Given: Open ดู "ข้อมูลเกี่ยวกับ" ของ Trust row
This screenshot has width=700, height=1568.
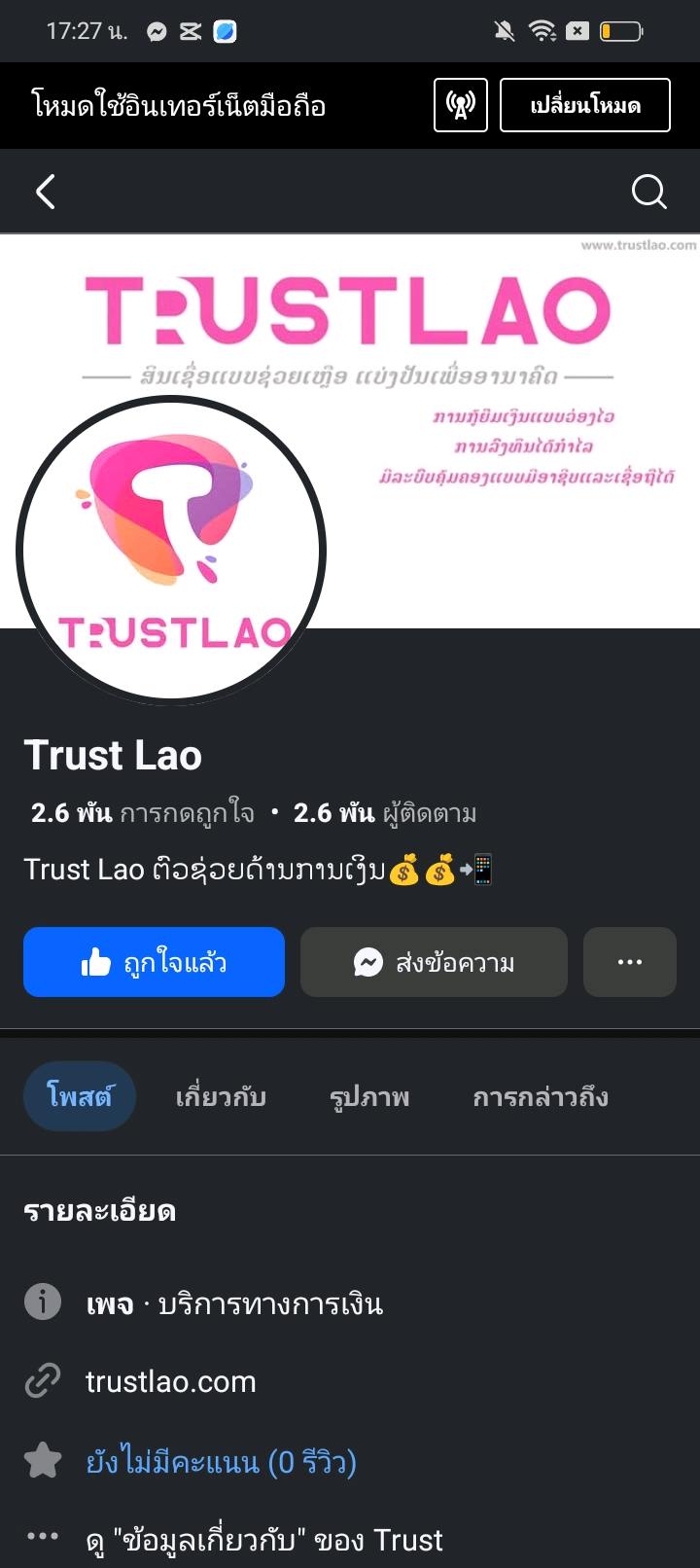Looking at the screenshot, I should tap(264, 1540).
